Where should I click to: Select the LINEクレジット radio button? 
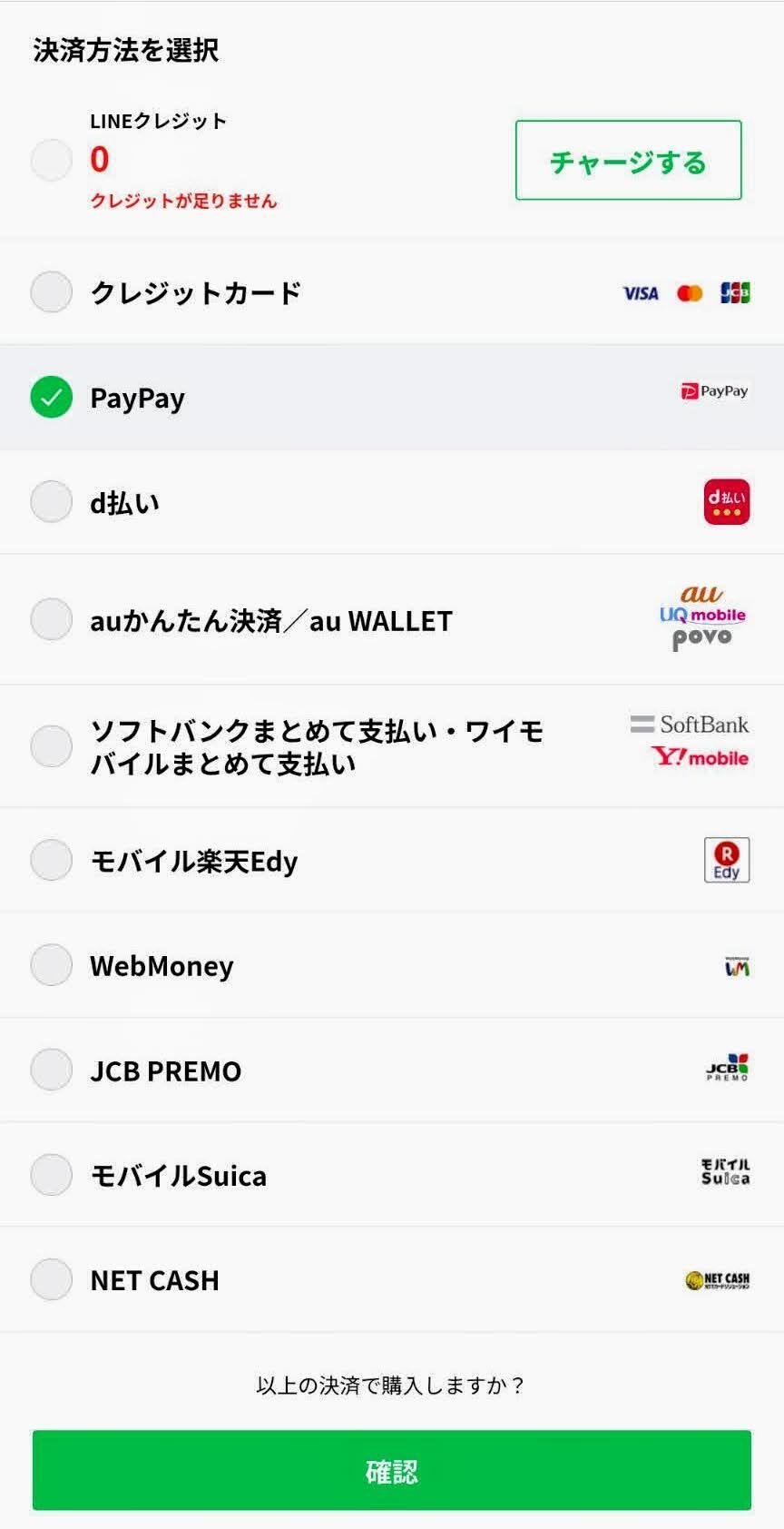[51, 160]
